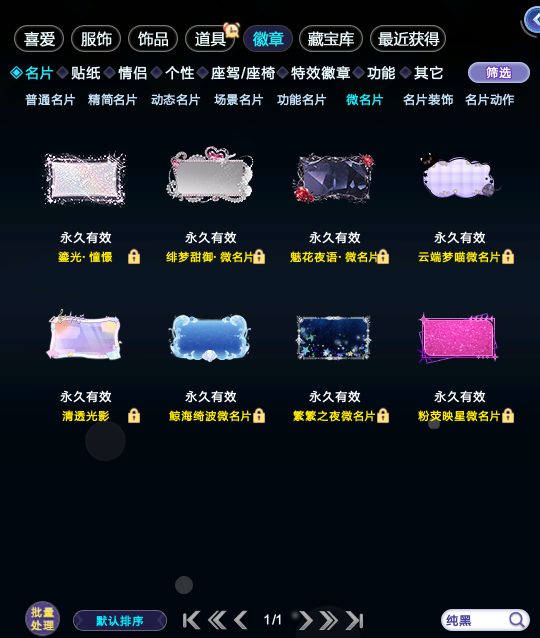The width and height of the screenshot is (540, 638).
Task: Select the 特效徽章 category
Action: coord(320,73)
